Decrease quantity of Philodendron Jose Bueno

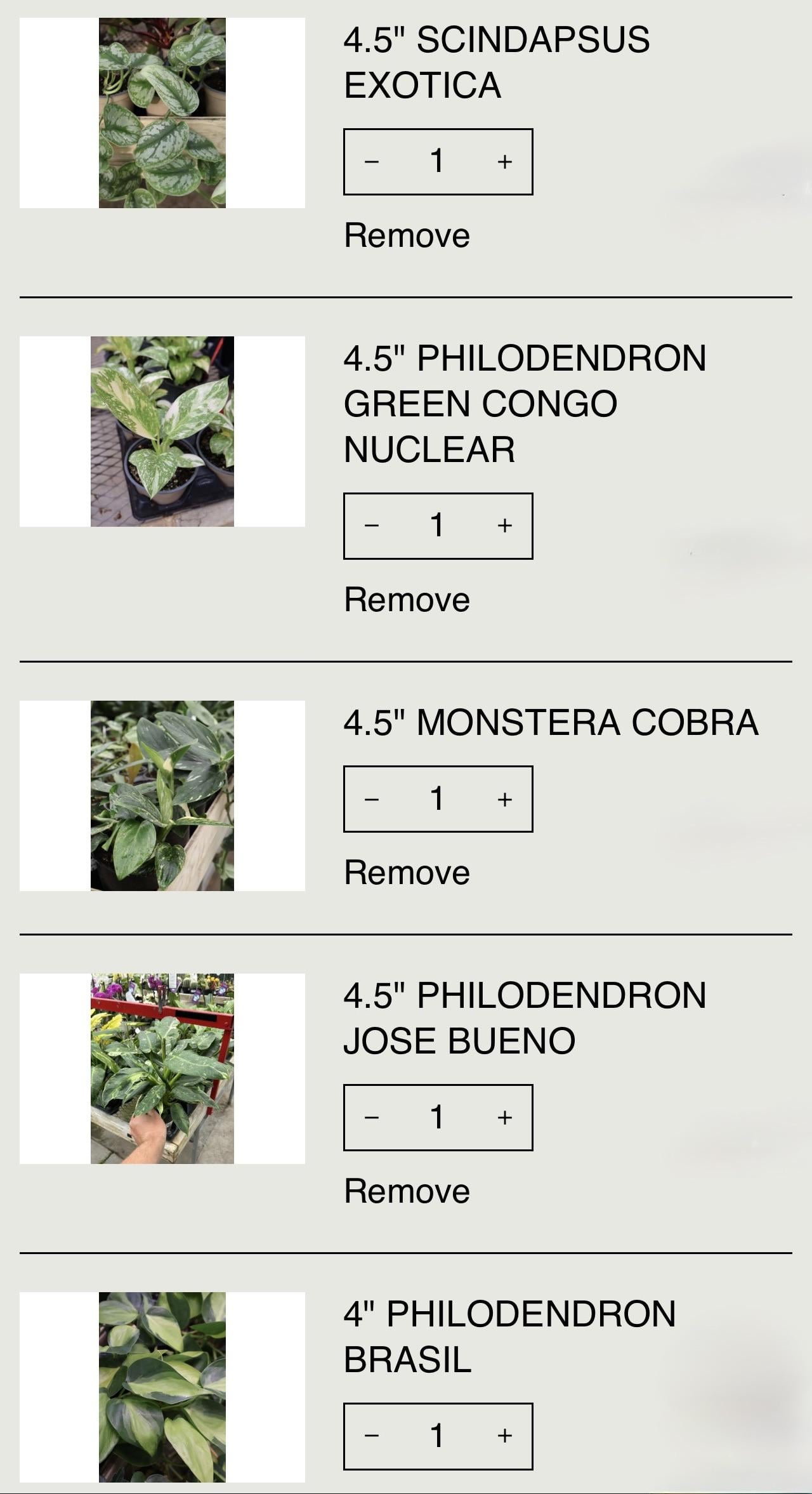(372, 1118)
